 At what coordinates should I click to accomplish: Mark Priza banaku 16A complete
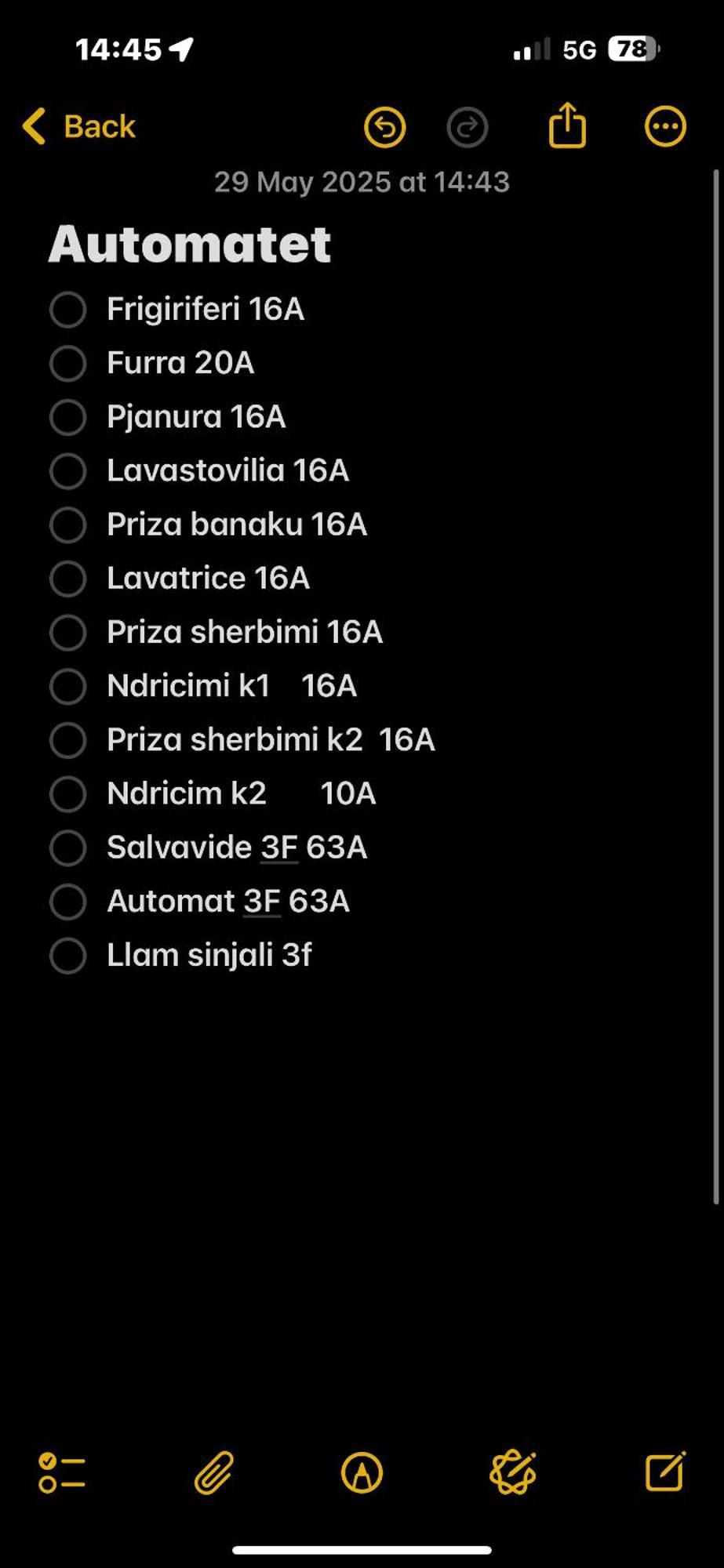point(68,525)
